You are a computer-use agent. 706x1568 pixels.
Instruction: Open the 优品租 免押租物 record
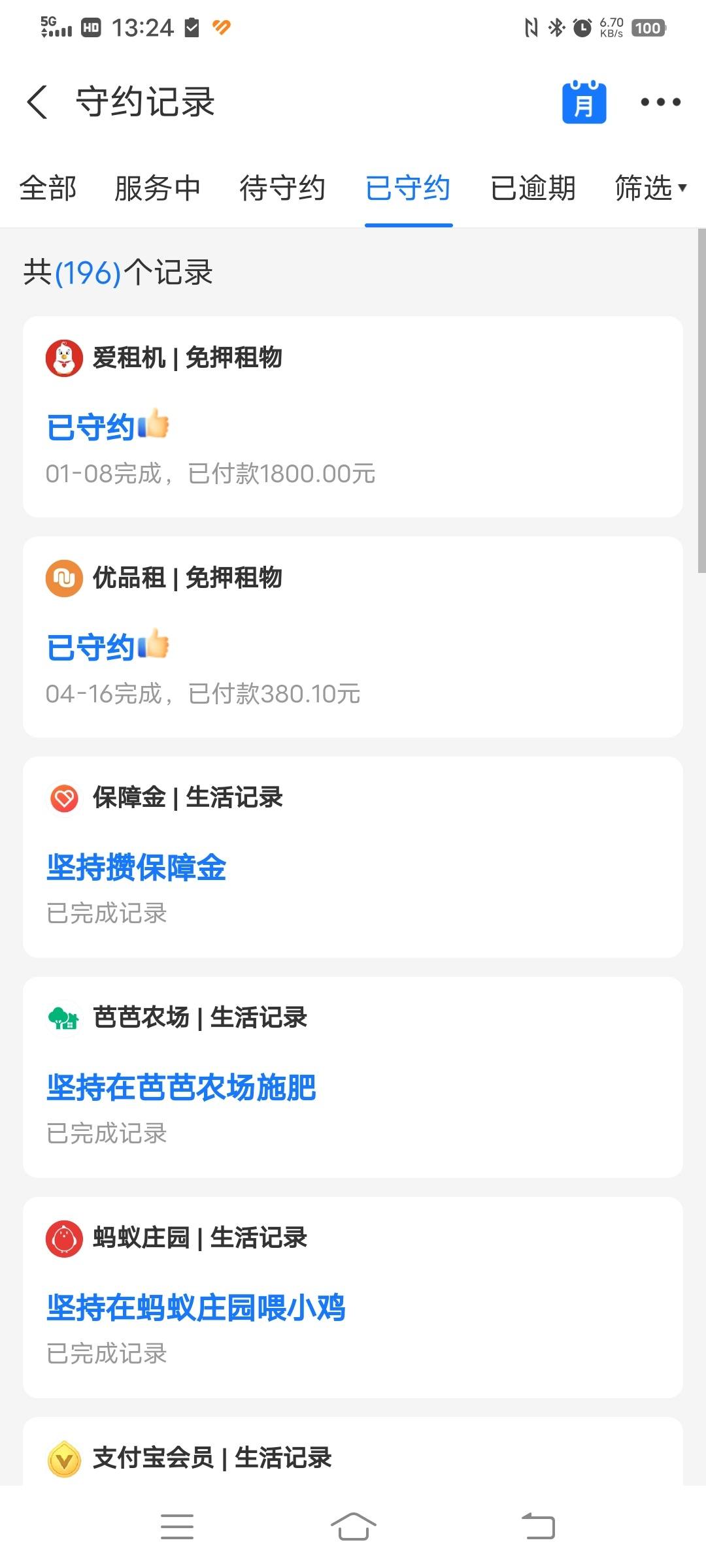pyautogui.click(x=353, y=637)
